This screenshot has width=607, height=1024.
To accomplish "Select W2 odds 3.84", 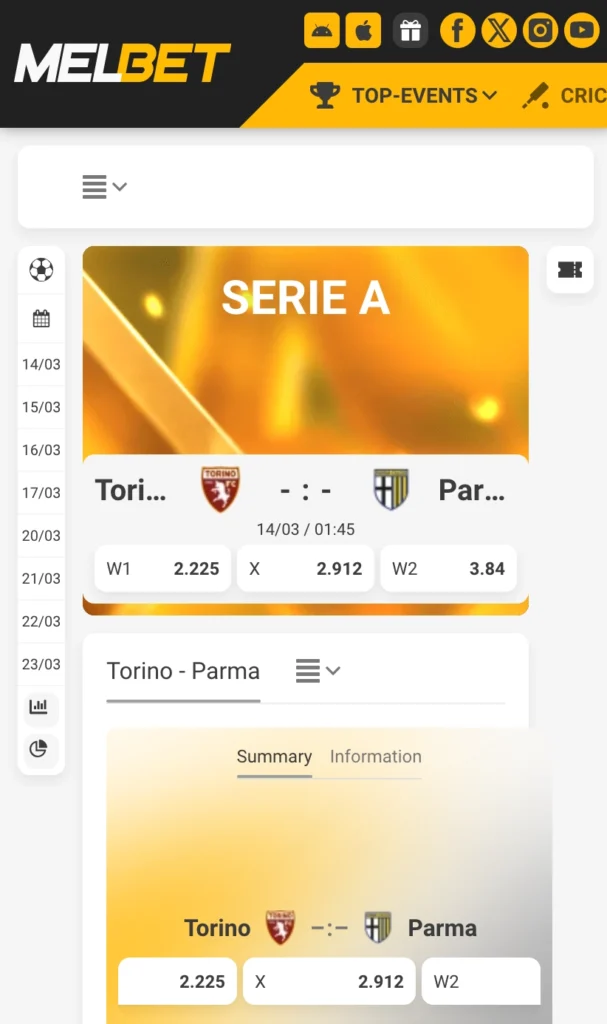I will 448,569.
